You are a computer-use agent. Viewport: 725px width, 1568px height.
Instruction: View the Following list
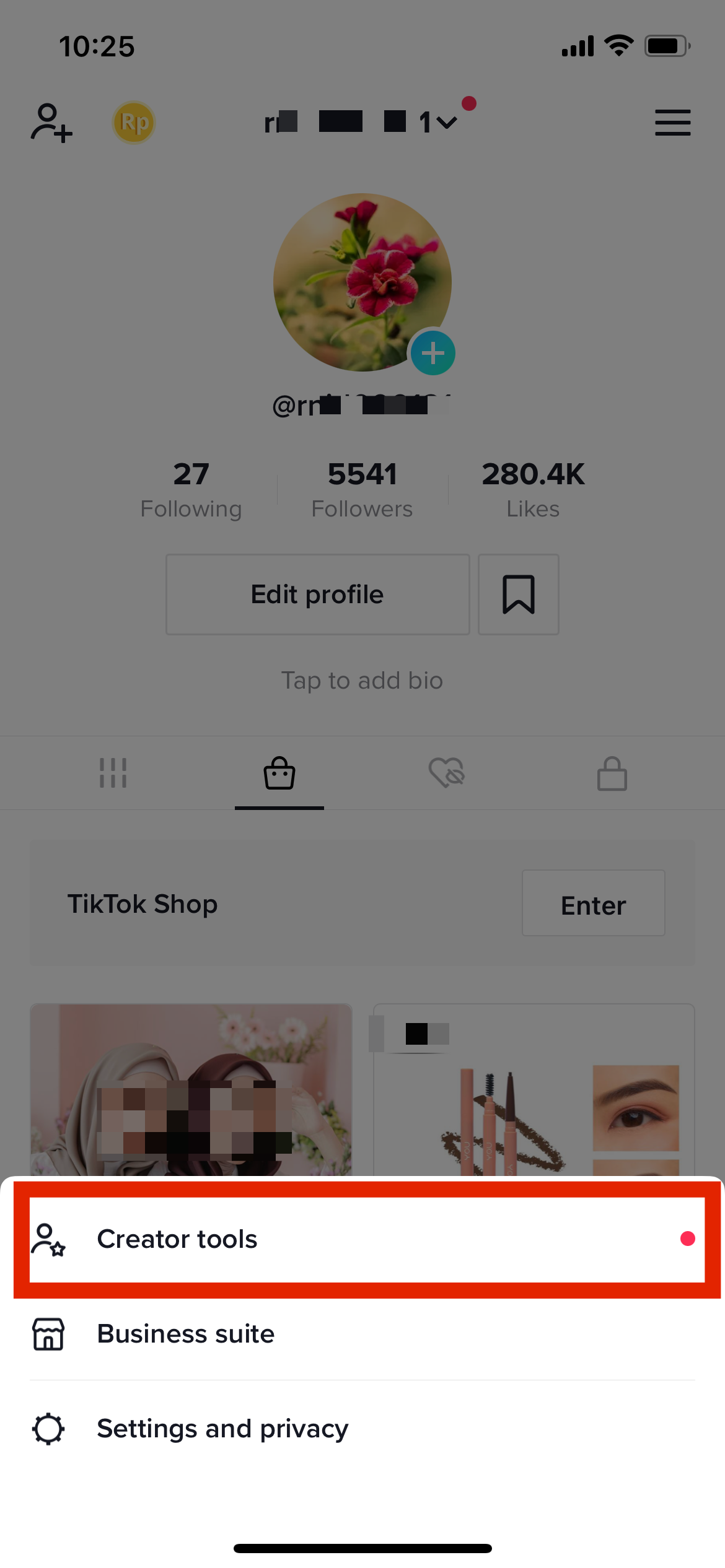[191, 489]
